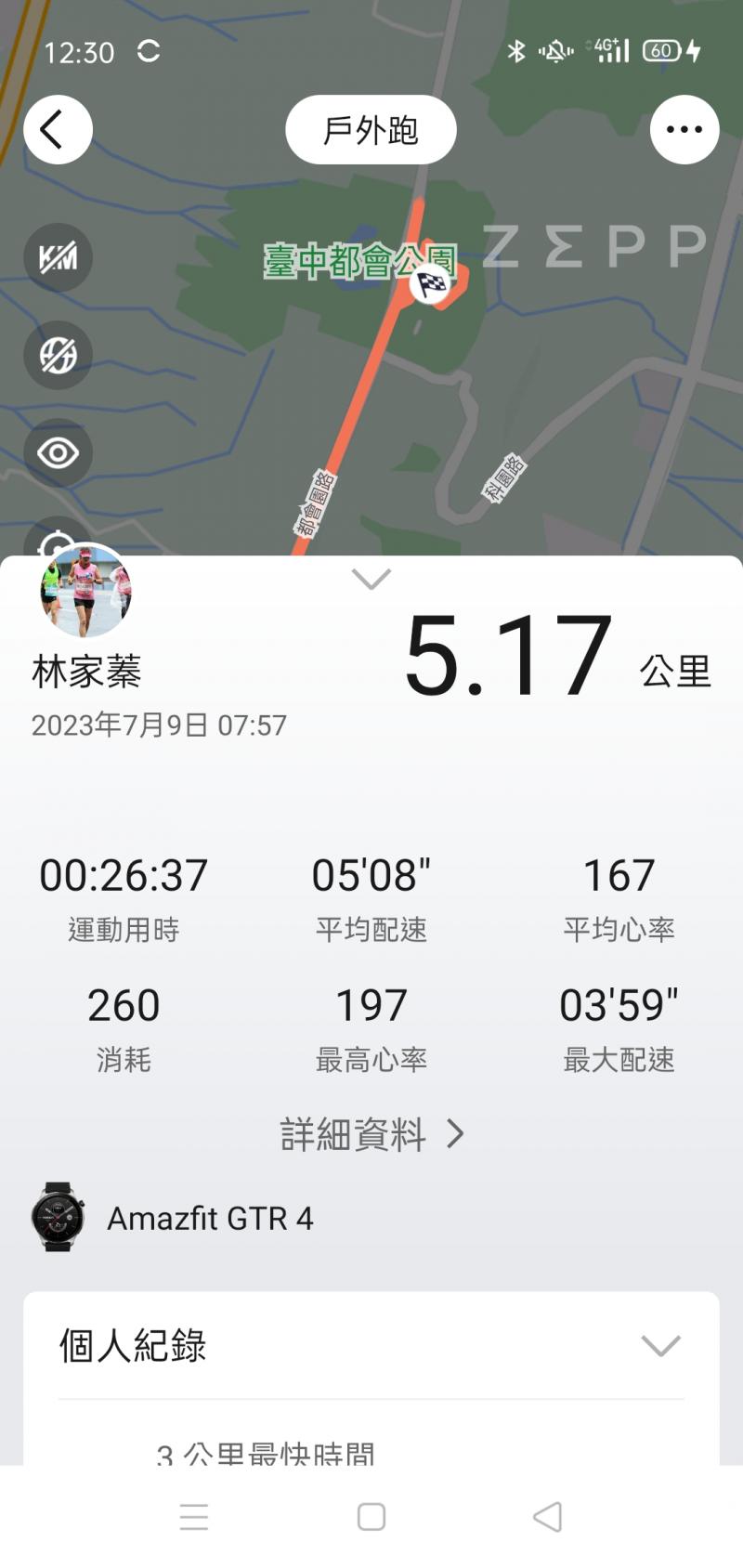Toggle route visibility eye icon
Image resolution: width=743 pixels, height=1568 pixels.
coord(58,453)
